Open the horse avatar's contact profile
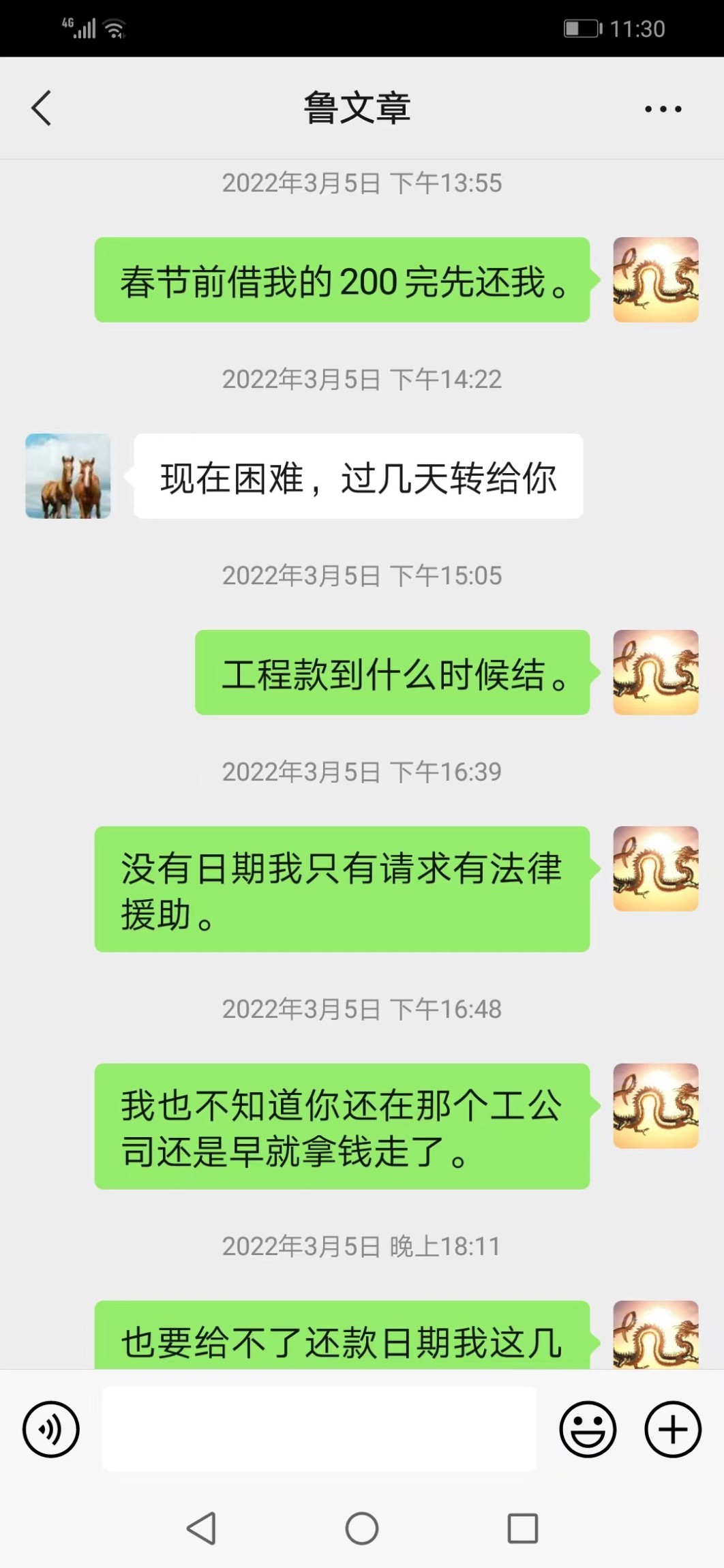Viewport: 724px width, 1568px height. click(x=68, y=476)
